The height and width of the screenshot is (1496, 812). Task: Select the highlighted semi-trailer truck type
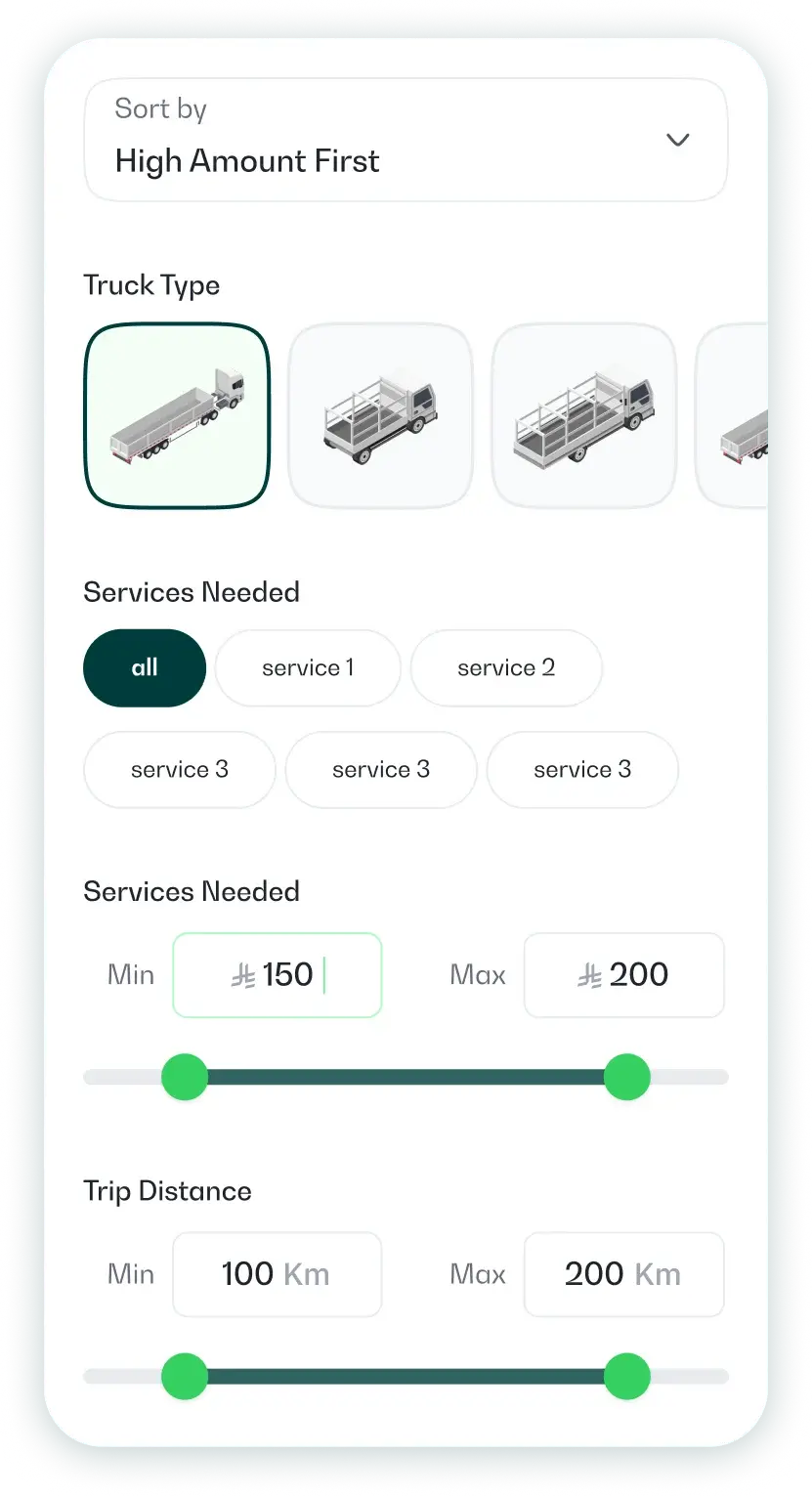(x=177, y=415)
